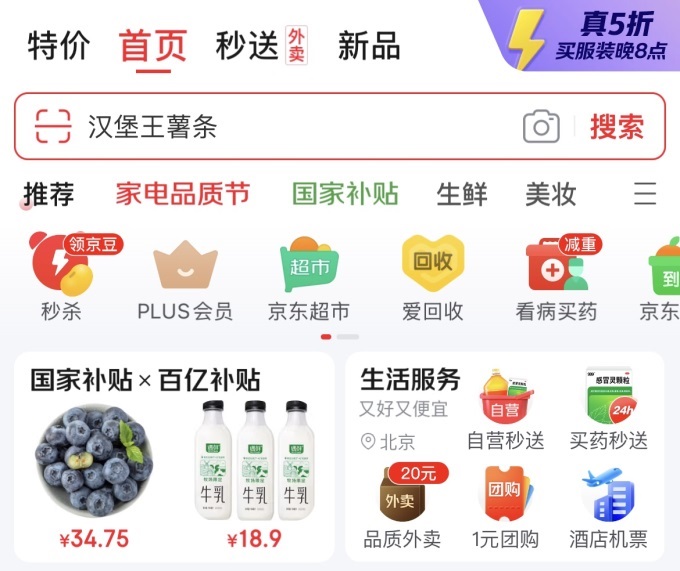Select the 国家补贴 category tab
Viewport: 680px width, 571px height.
pyautogui.click(x=345, y=193)
